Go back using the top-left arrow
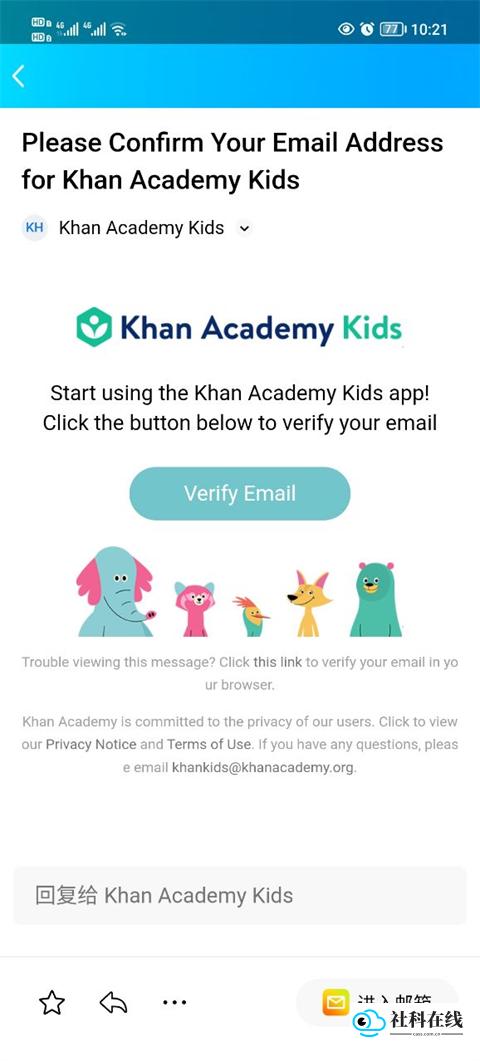 tap(19, 76)
